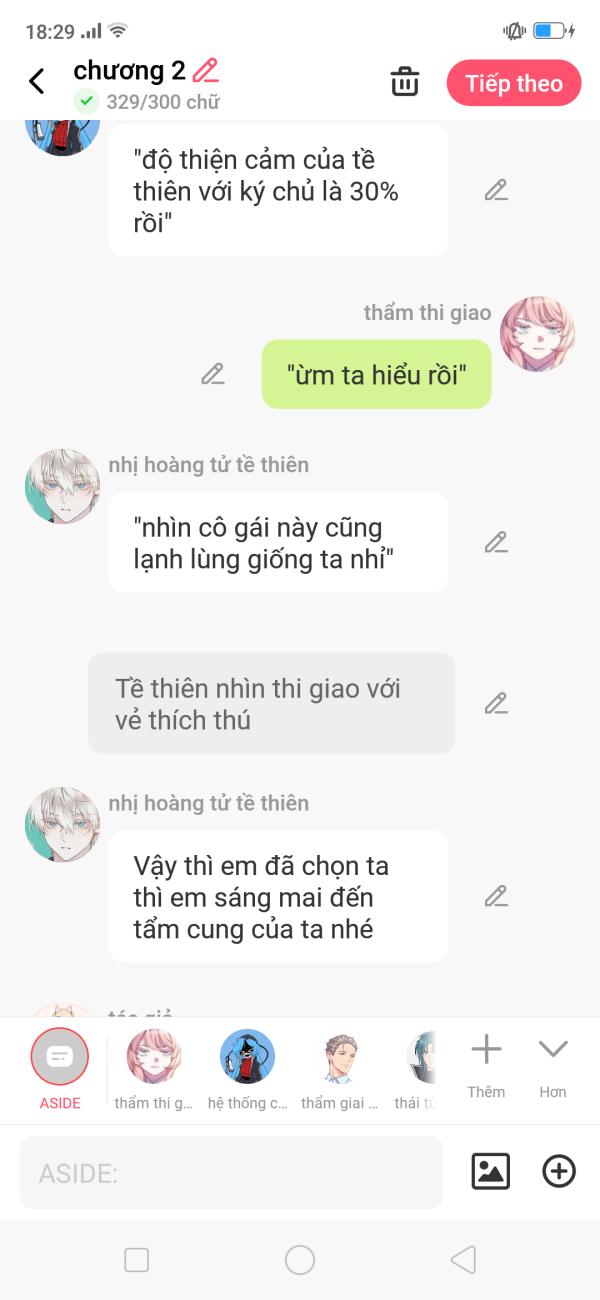Focus the ASIDE text input field
The height and width of the screenshot is (1300, 600).
231,1172
